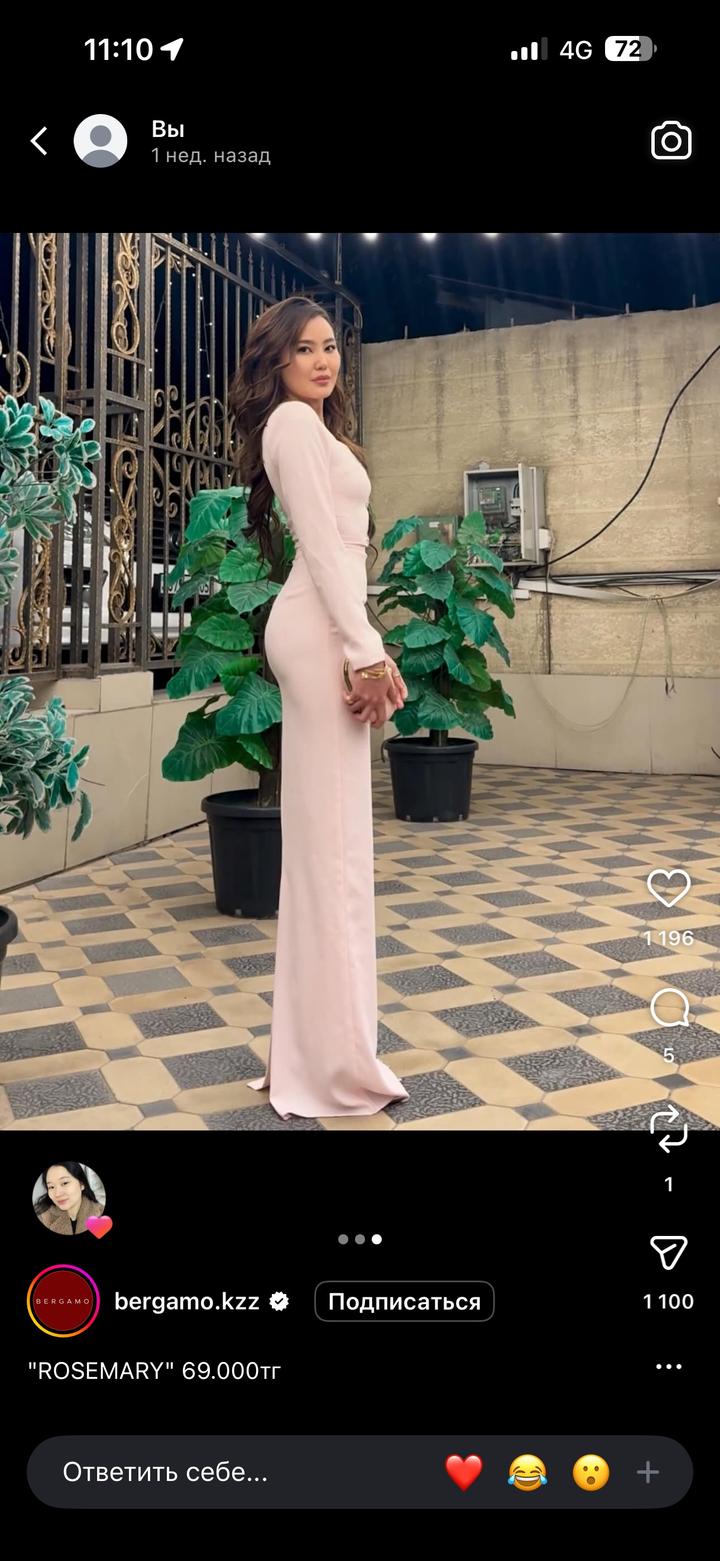Viewport: 720px width, 1561px height.
Task: Tap the Подписаться button
Action: (x=404, y=1302)
